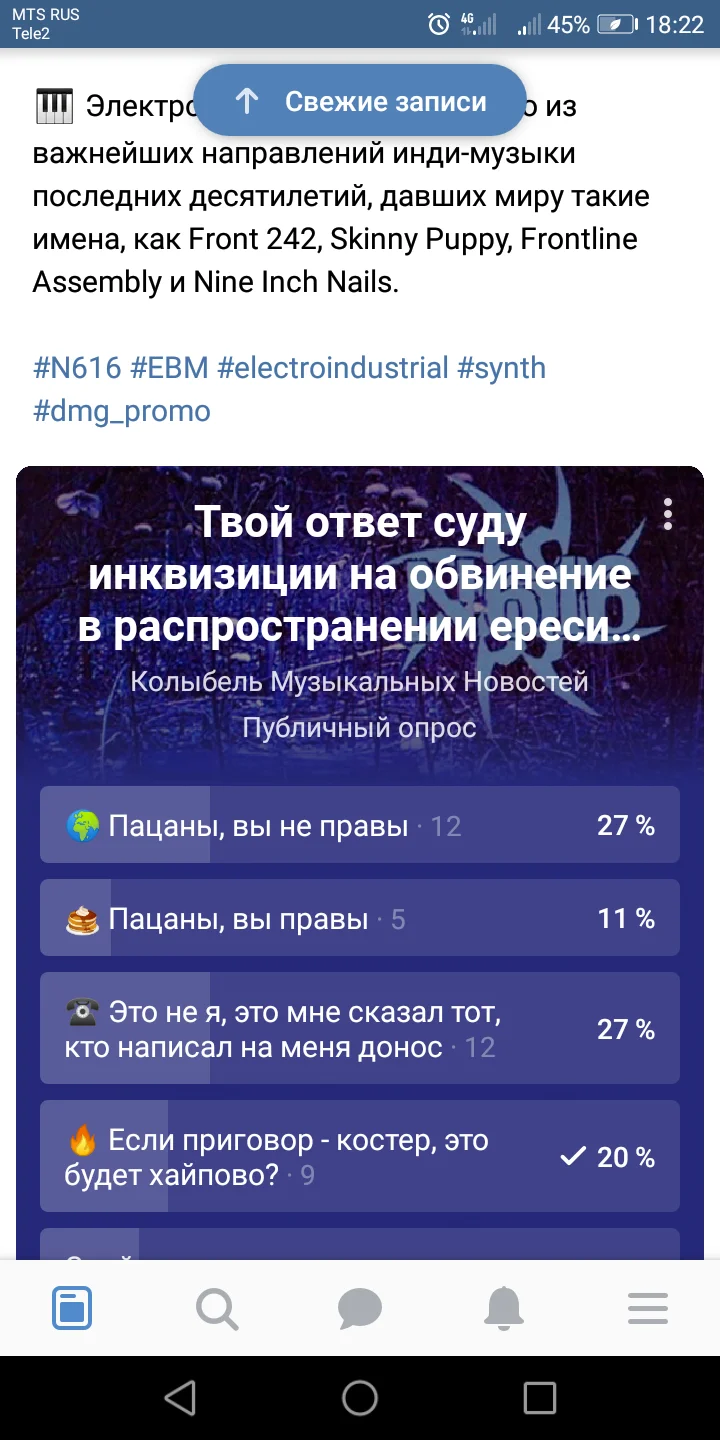This screenshot has width=720, height=1440.
Task: Unselect the checked option about костер
Action: pyautogui.click(x=360, y=1156)
